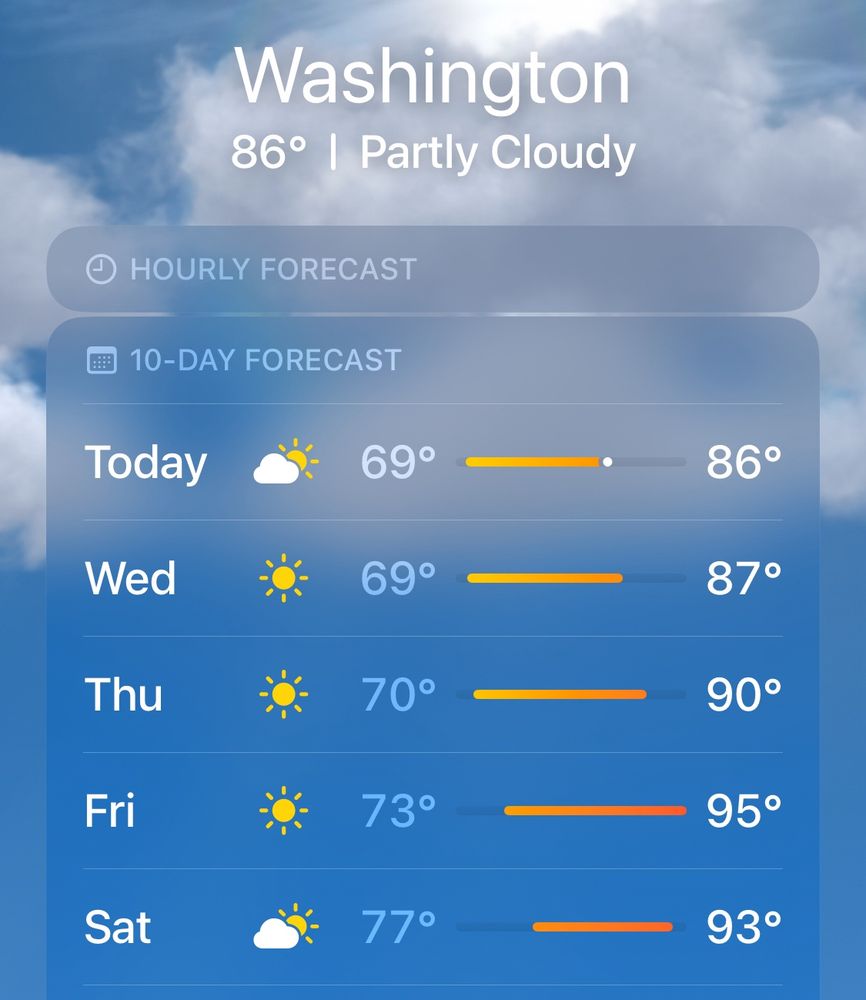
Task: Tap the sunny weather icon for Wed
Action: click(x=284, y=578)
